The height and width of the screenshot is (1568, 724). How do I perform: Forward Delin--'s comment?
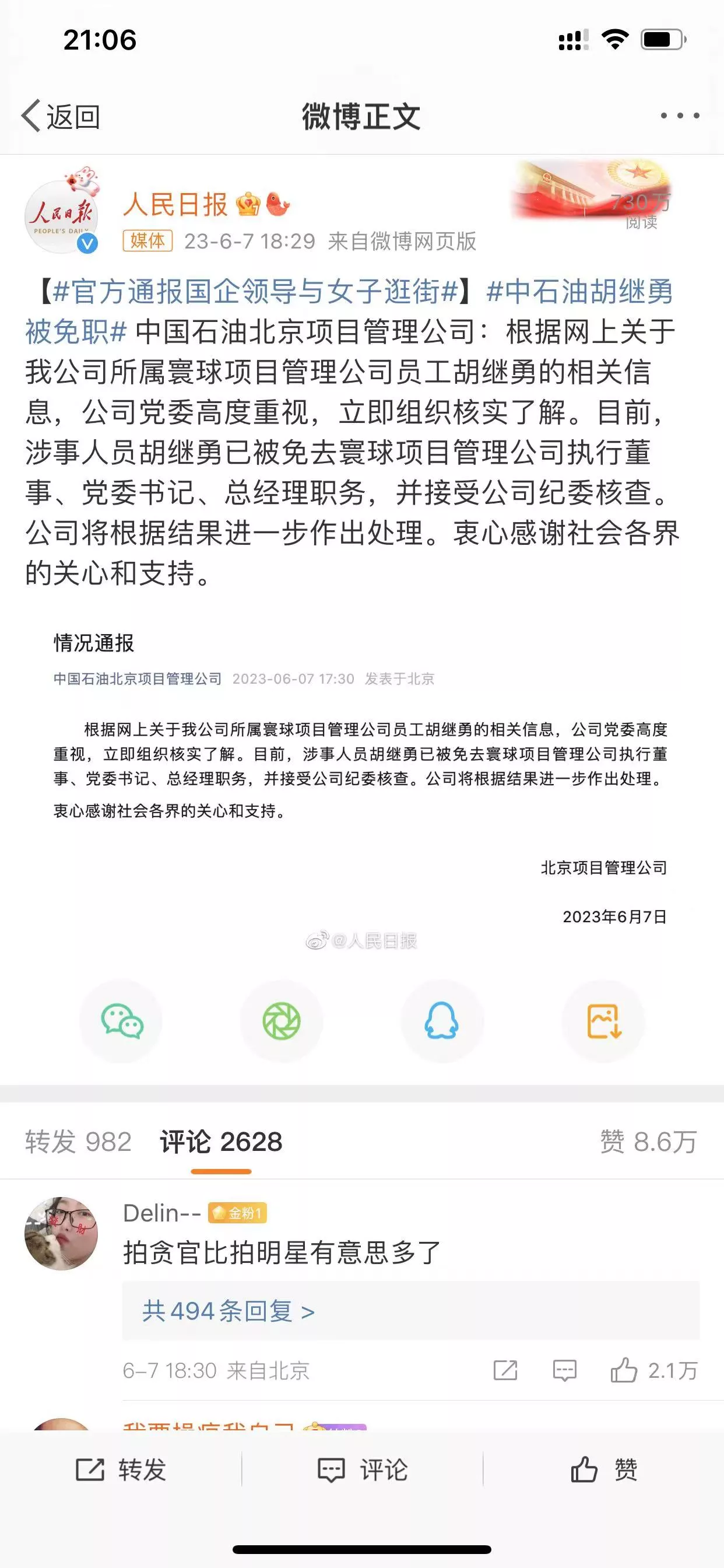pyautogui.click(x=505, y=1370)
